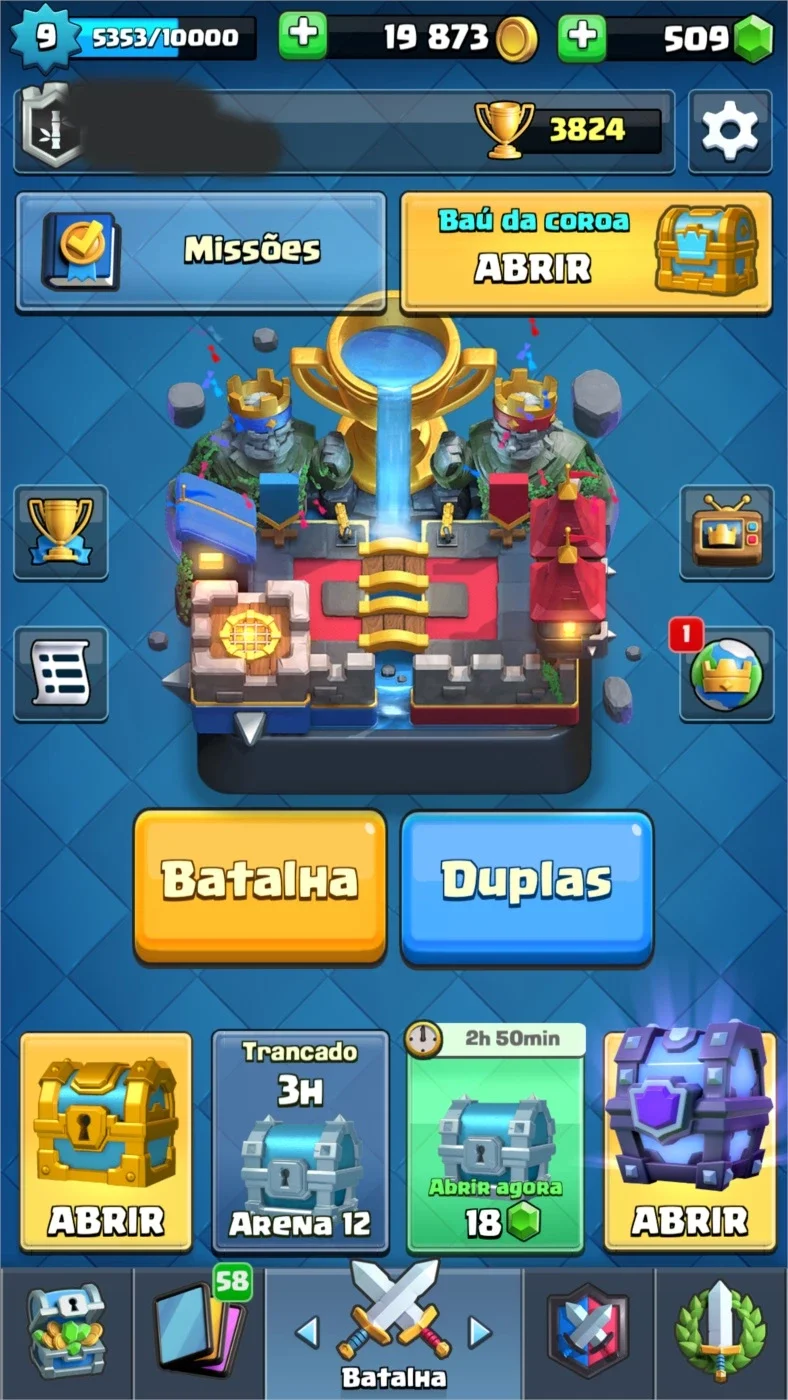This screenshot has width=788, height=1400.
Task: Buy gems with the gem plus button
Action: click(x=581, y=38)
